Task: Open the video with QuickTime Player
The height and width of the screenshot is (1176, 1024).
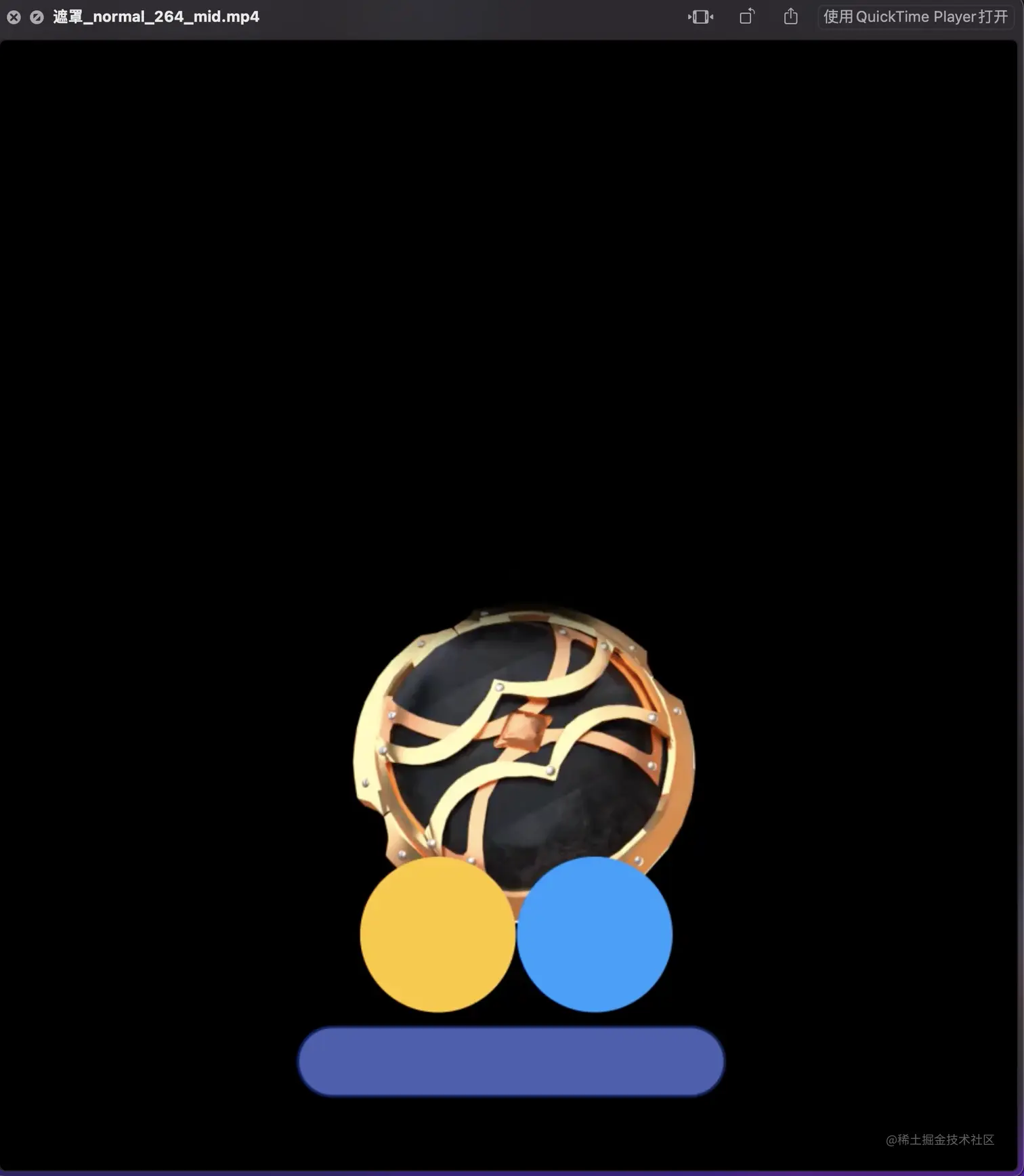Action: [x=915, y=17]
